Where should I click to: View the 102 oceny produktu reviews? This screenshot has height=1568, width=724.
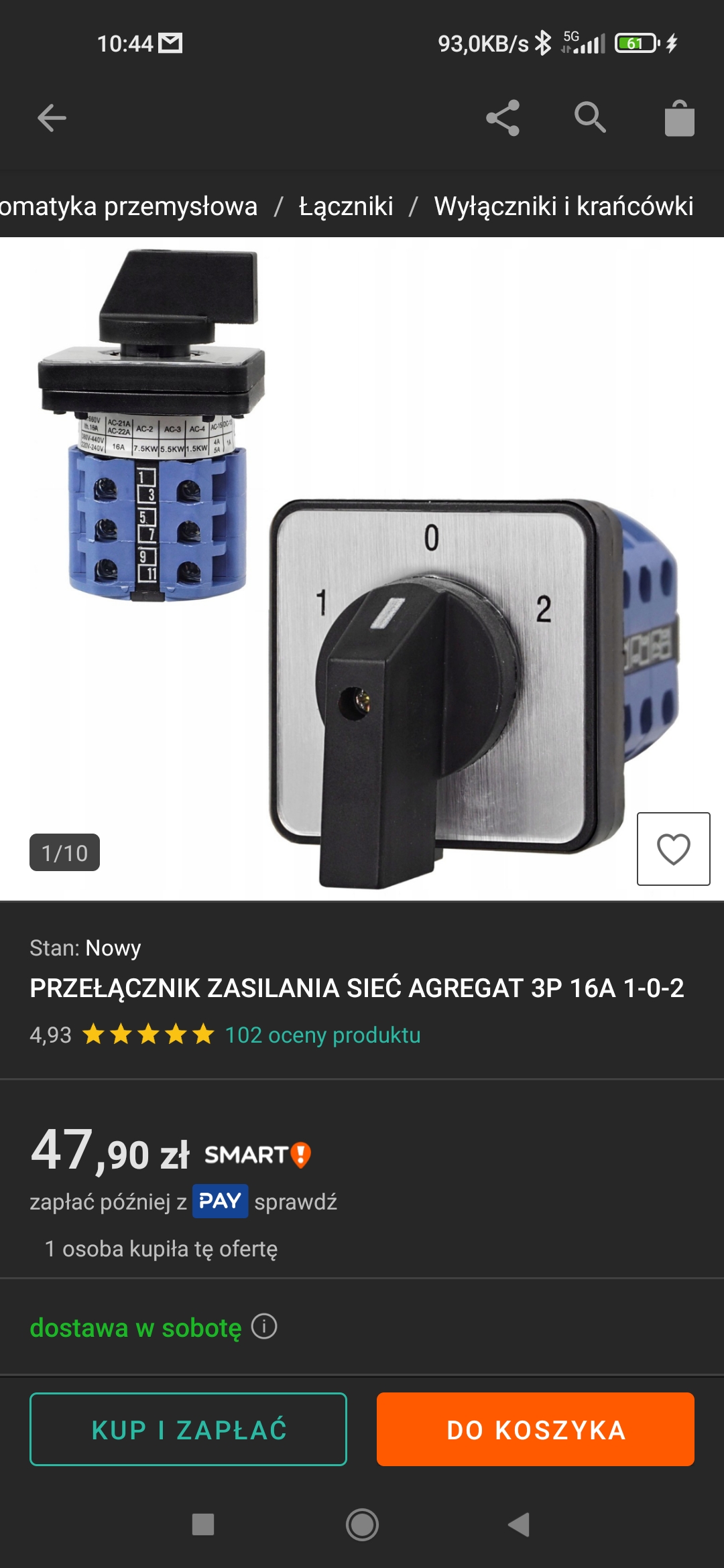point(322,1035)
